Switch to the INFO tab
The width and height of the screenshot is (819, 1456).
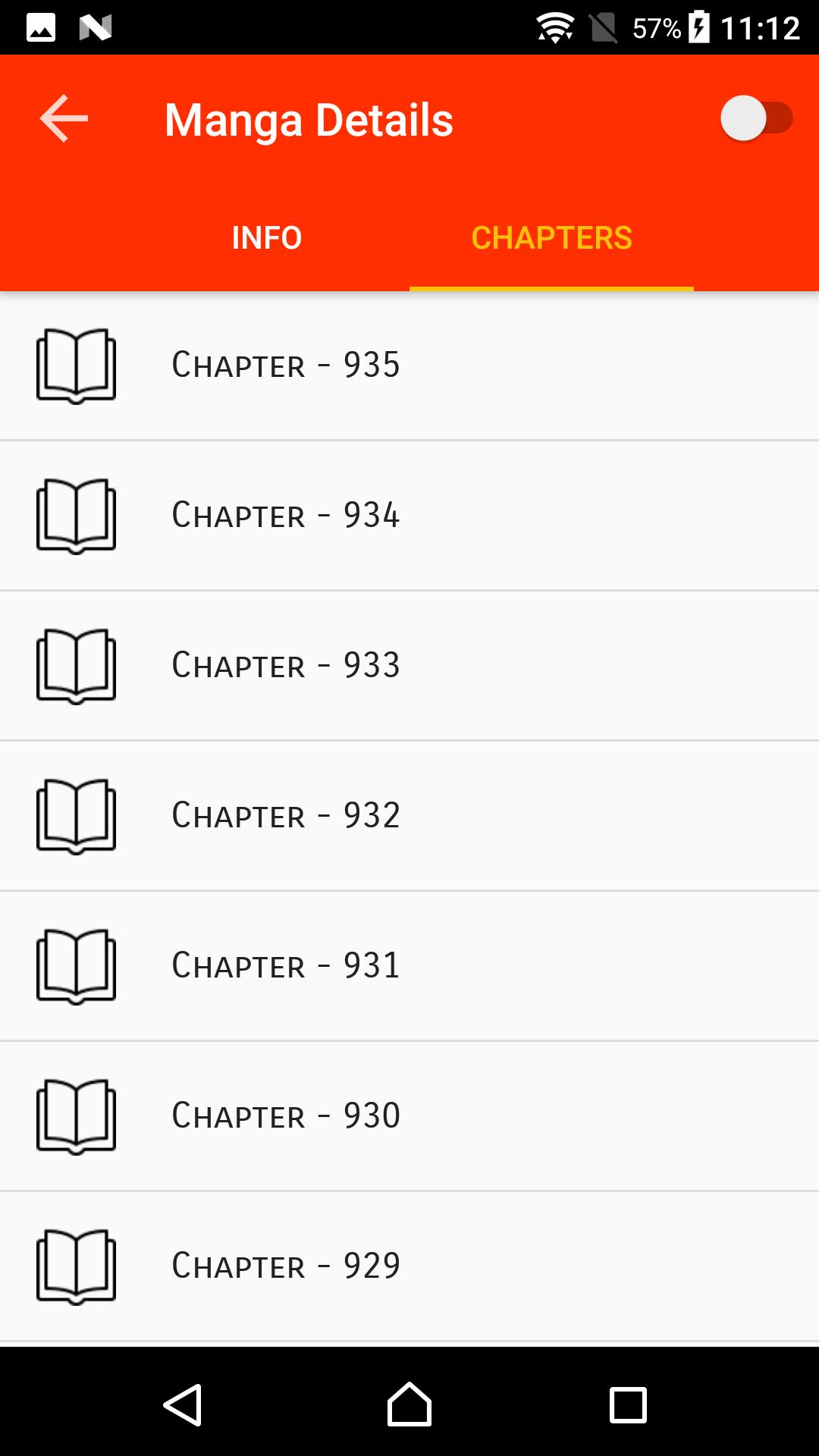click(266, 237)
